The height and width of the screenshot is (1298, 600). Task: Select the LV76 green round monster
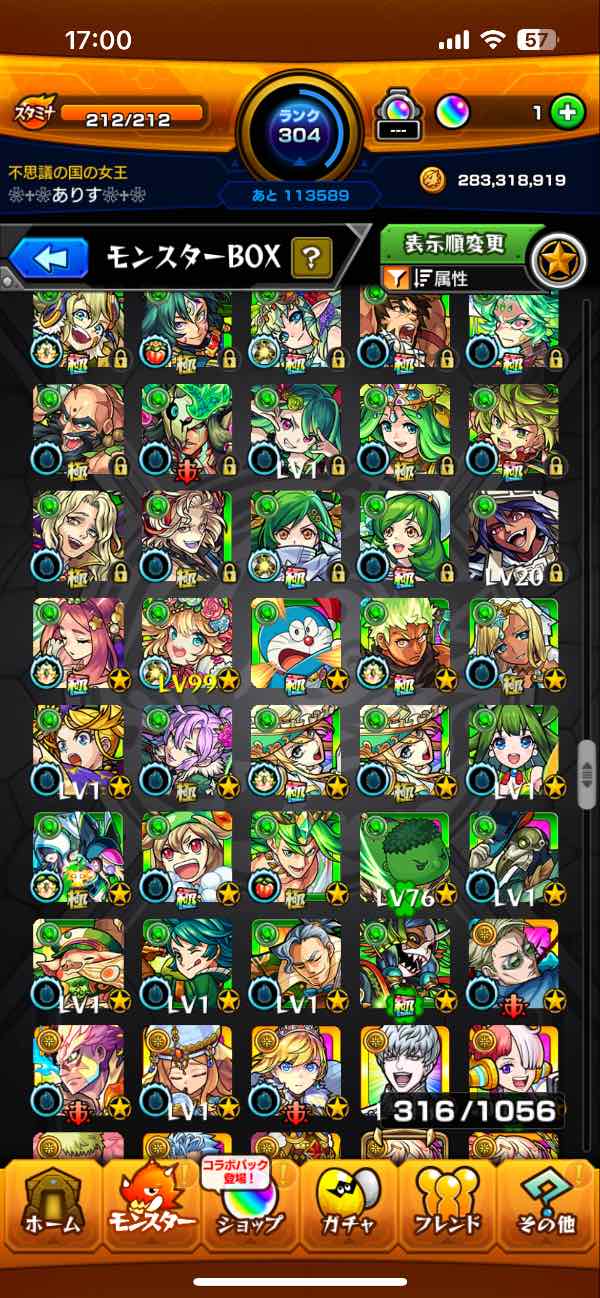[x=404, y=860]
